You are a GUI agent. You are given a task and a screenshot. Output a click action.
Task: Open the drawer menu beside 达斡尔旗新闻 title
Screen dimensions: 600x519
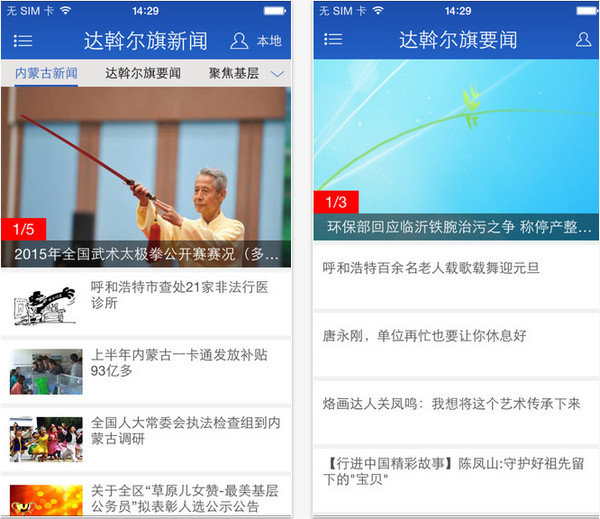click(23, 41)
